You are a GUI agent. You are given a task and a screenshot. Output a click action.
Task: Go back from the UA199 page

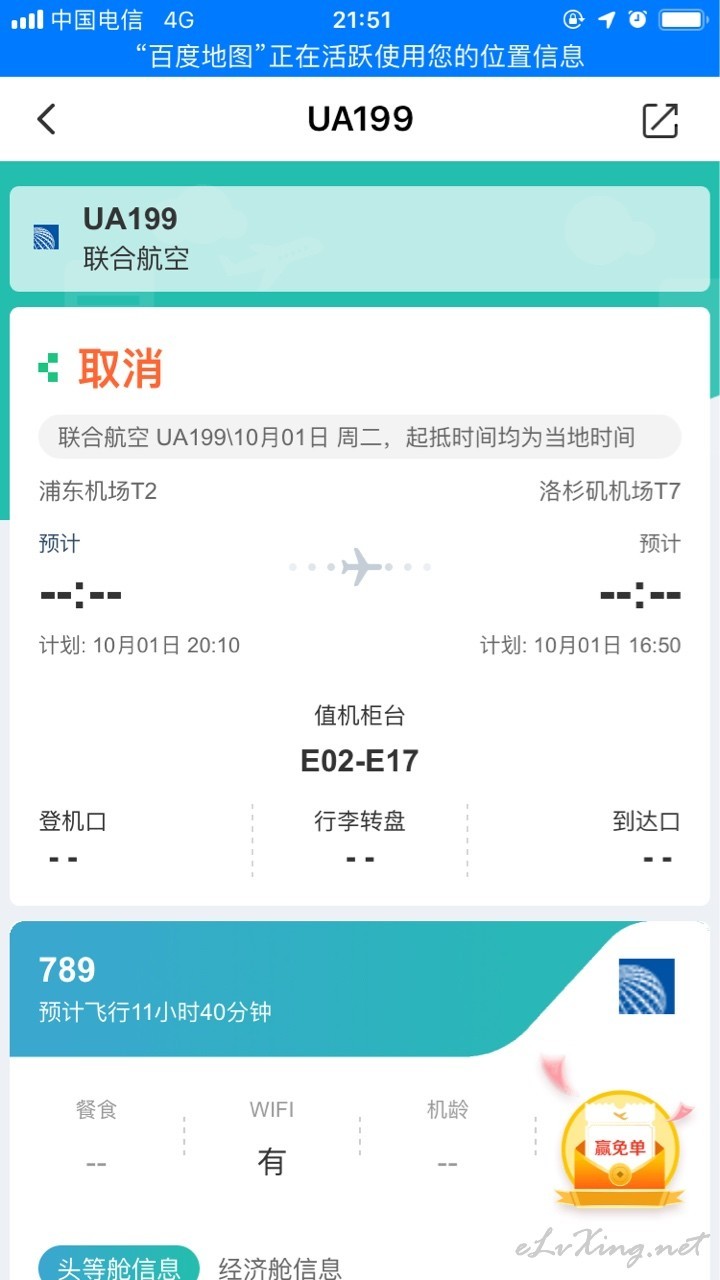[46, 119]
